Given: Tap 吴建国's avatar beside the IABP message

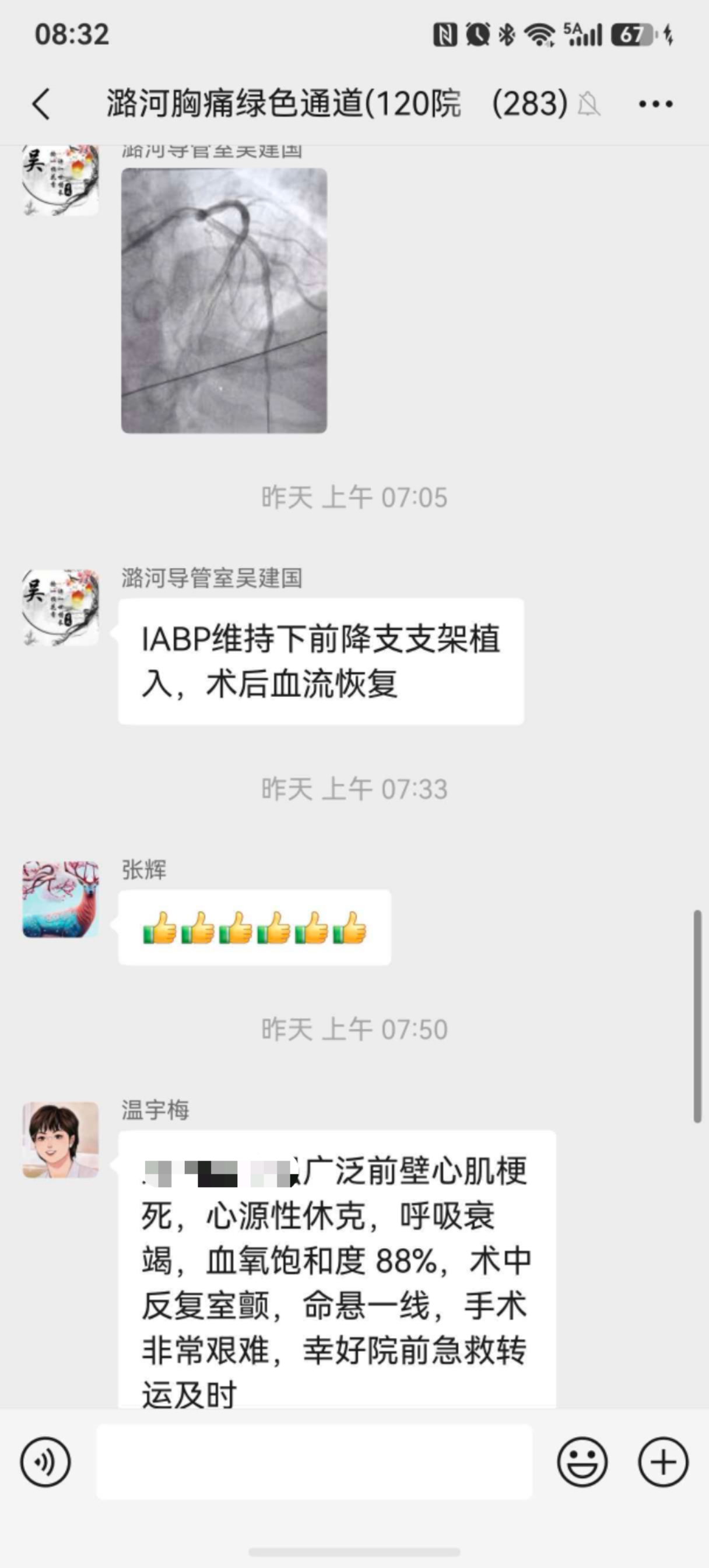Looking at the screenshot, I should tap(60, 607).
